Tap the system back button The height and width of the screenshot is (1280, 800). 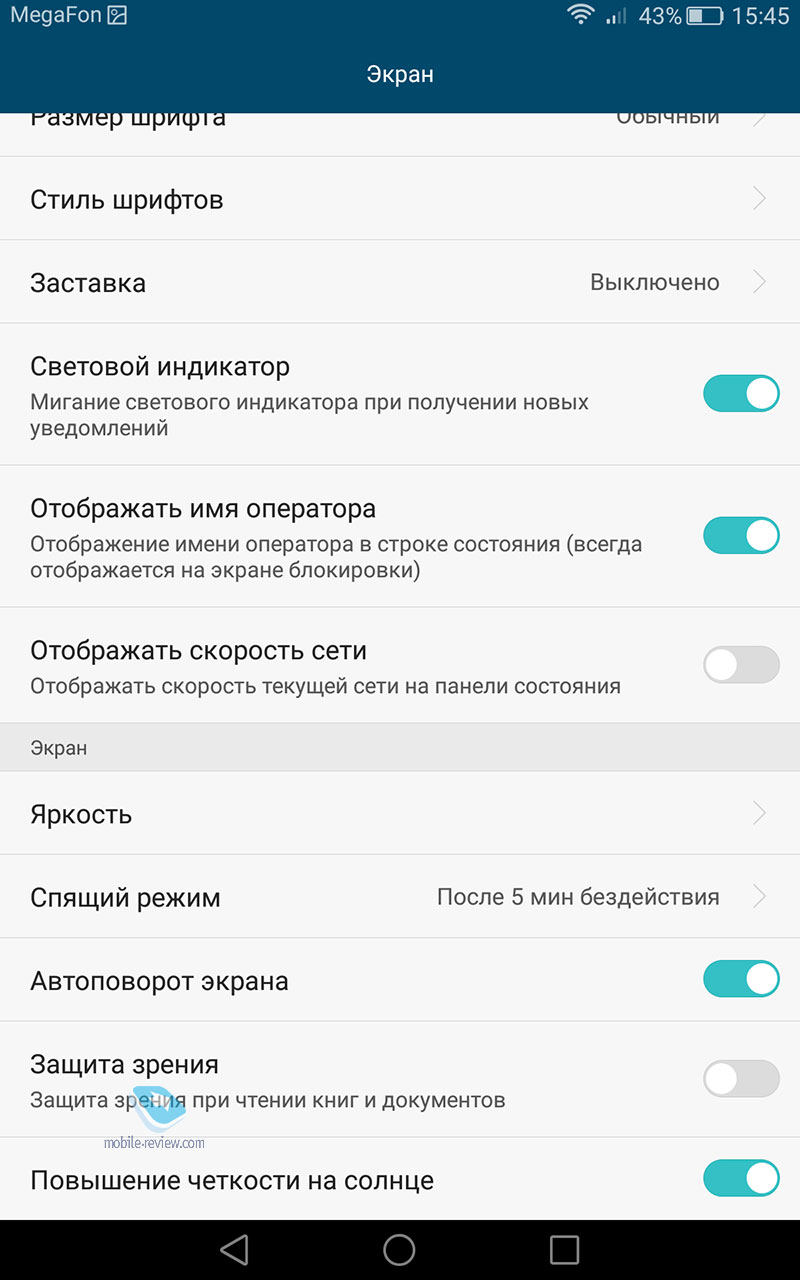233,1249
